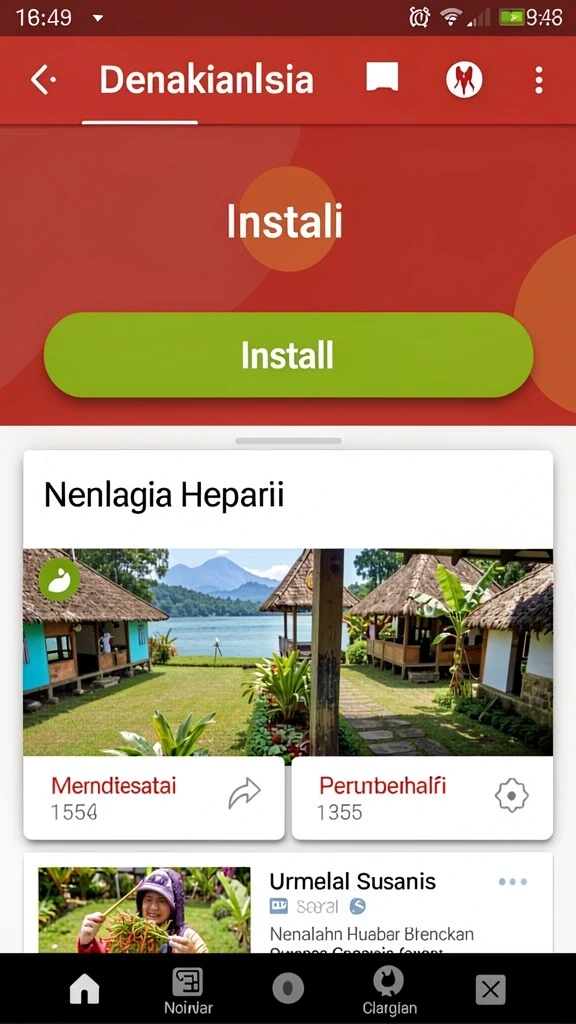Tap the center circle bottom tab

[x=288, y=990]
